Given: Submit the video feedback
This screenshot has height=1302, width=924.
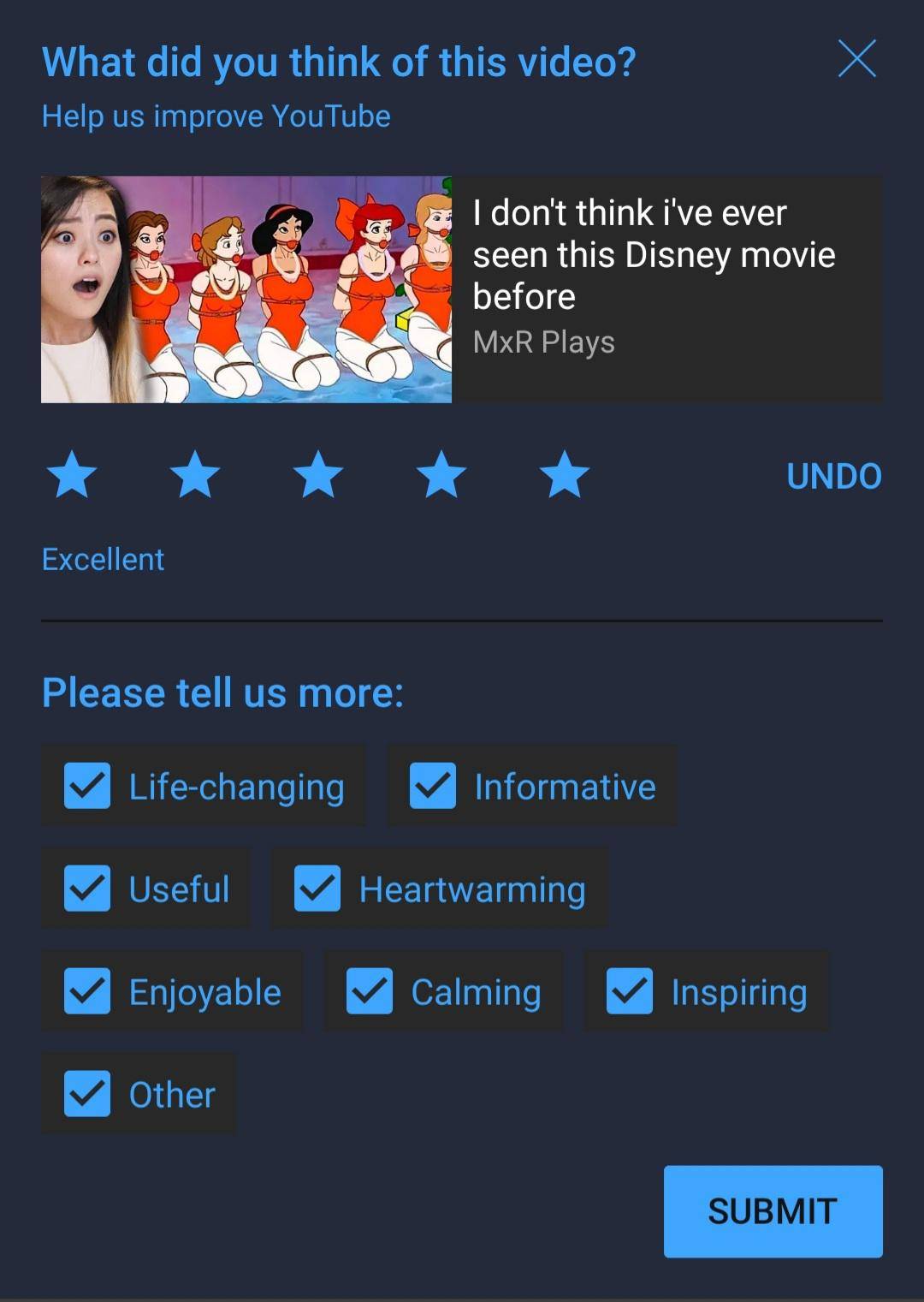Looking at the screenshot, I should coord(773,1210).
